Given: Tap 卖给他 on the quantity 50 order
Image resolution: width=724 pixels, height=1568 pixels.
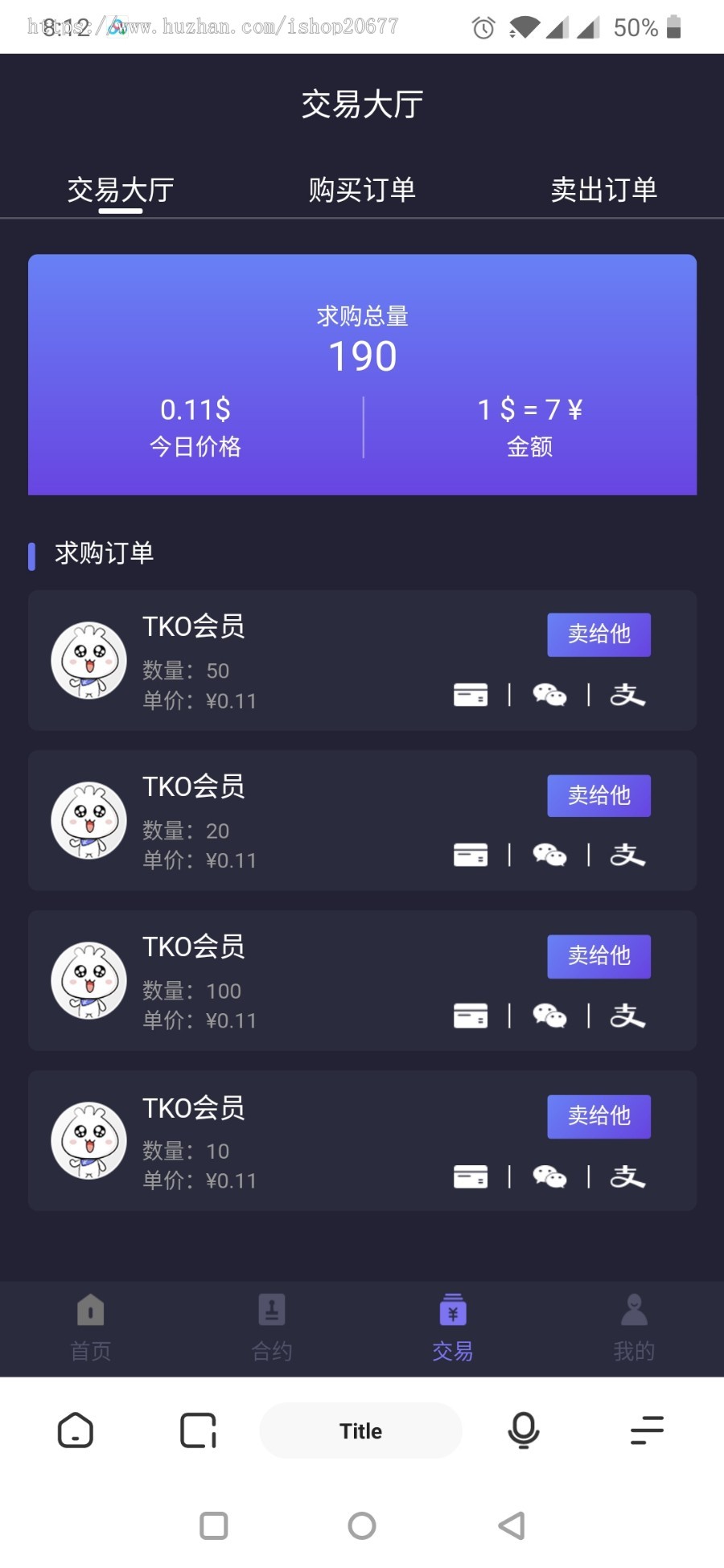Looking at the screenshot, I should pos(599,634).
